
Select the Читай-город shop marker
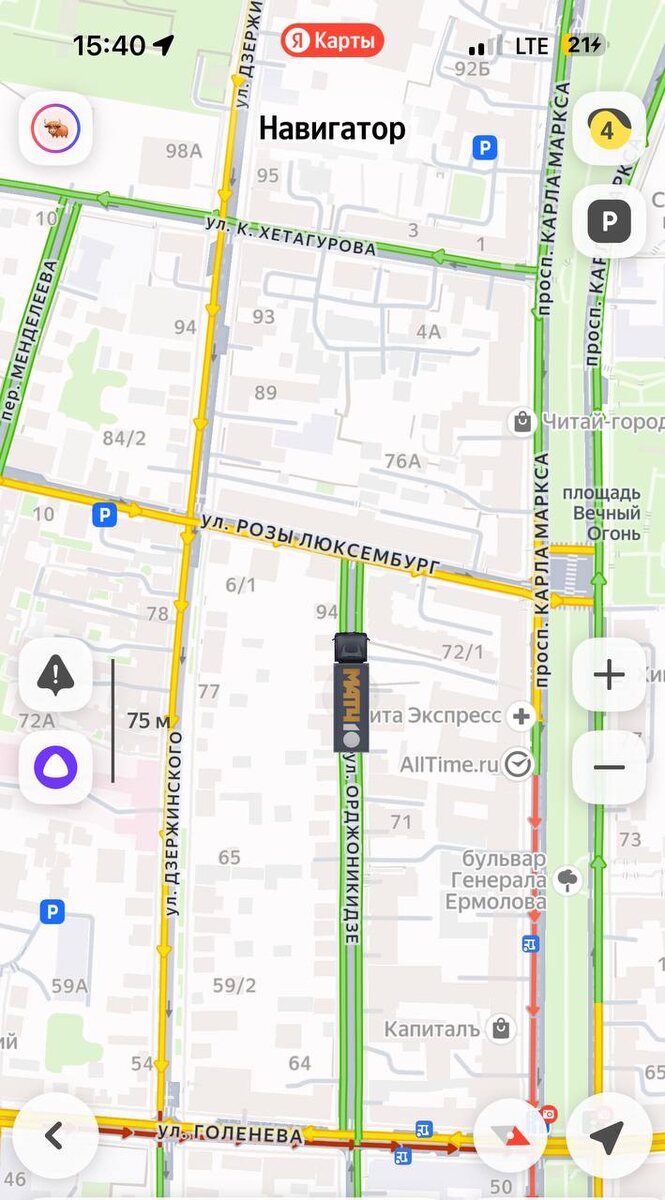(x=522, y=422)
